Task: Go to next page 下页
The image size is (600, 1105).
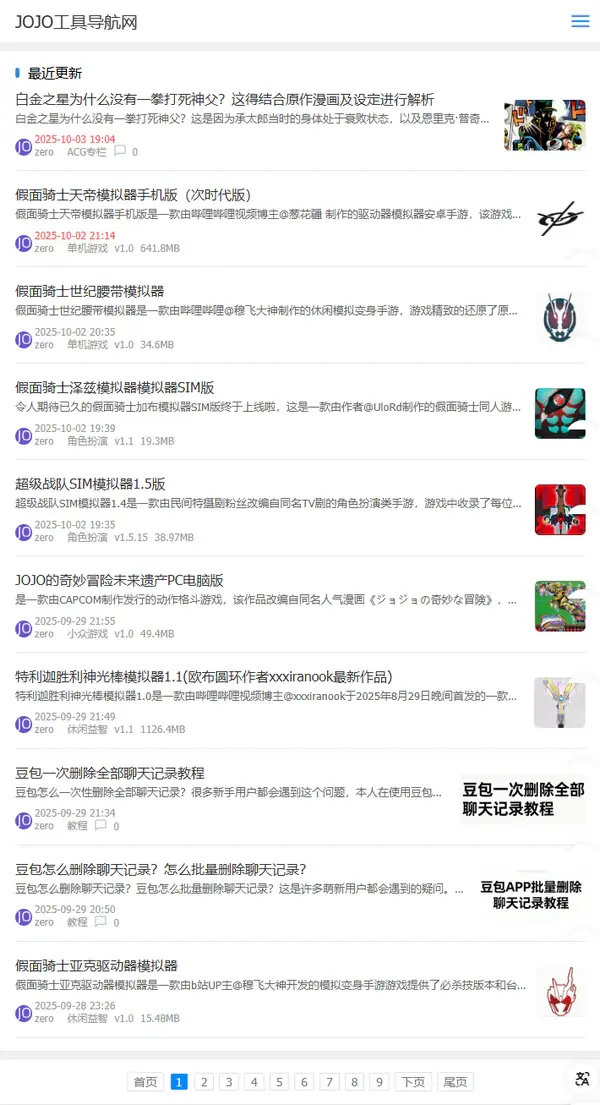Action: pos(413,1081)
